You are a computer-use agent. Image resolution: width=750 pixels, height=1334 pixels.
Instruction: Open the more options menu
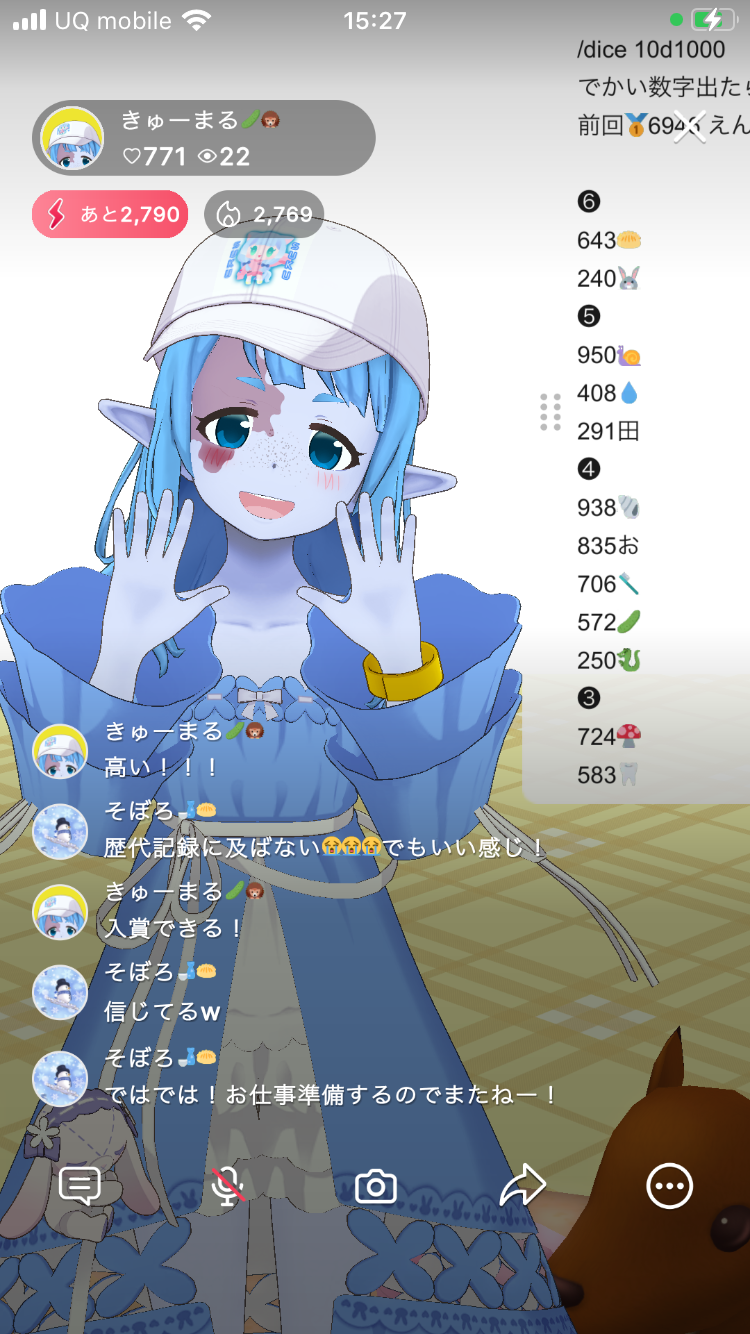tap(669, 1187)
